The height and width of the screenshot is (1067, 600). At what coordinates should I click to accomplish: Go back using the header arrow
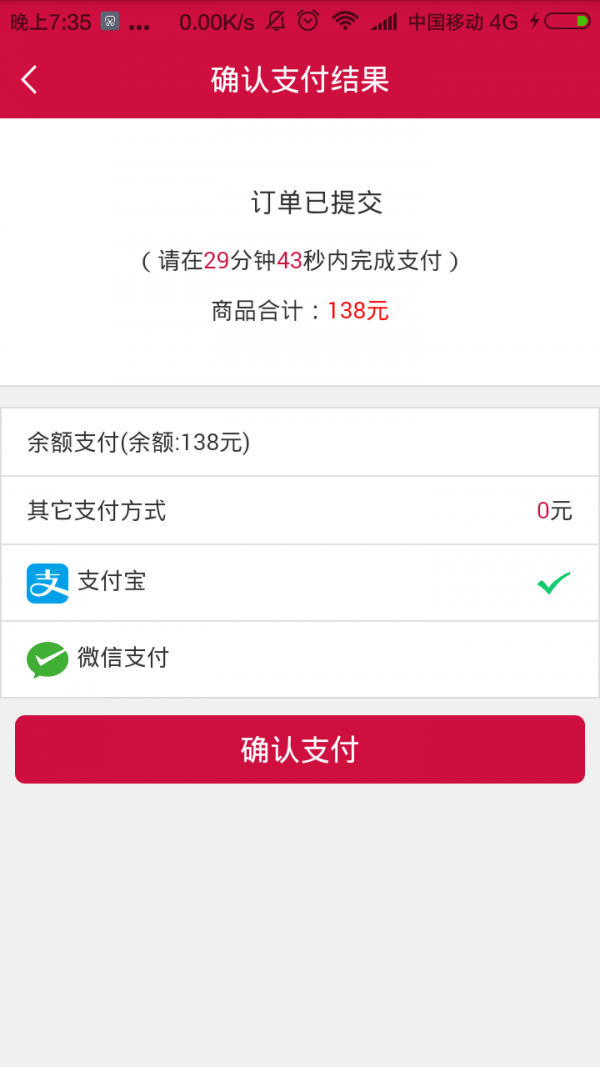click(x=30, y=80)
